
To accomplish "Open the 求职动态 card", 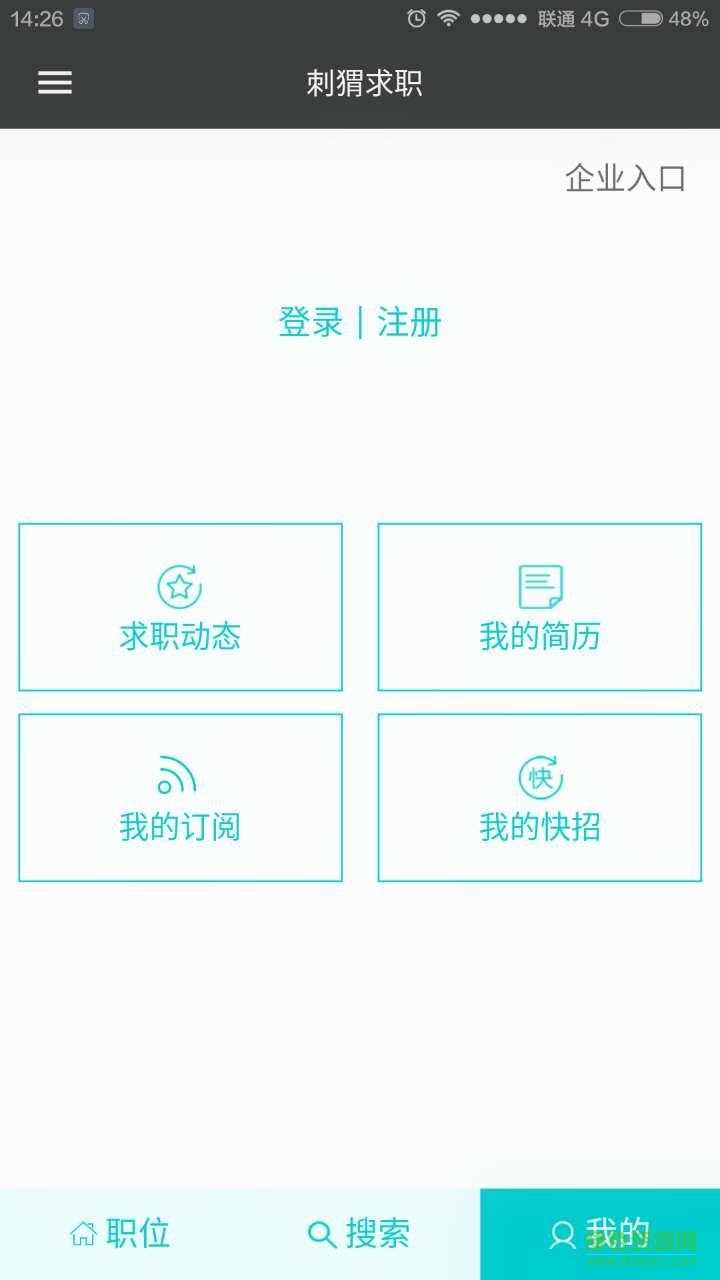I will [x=180, y=606].
